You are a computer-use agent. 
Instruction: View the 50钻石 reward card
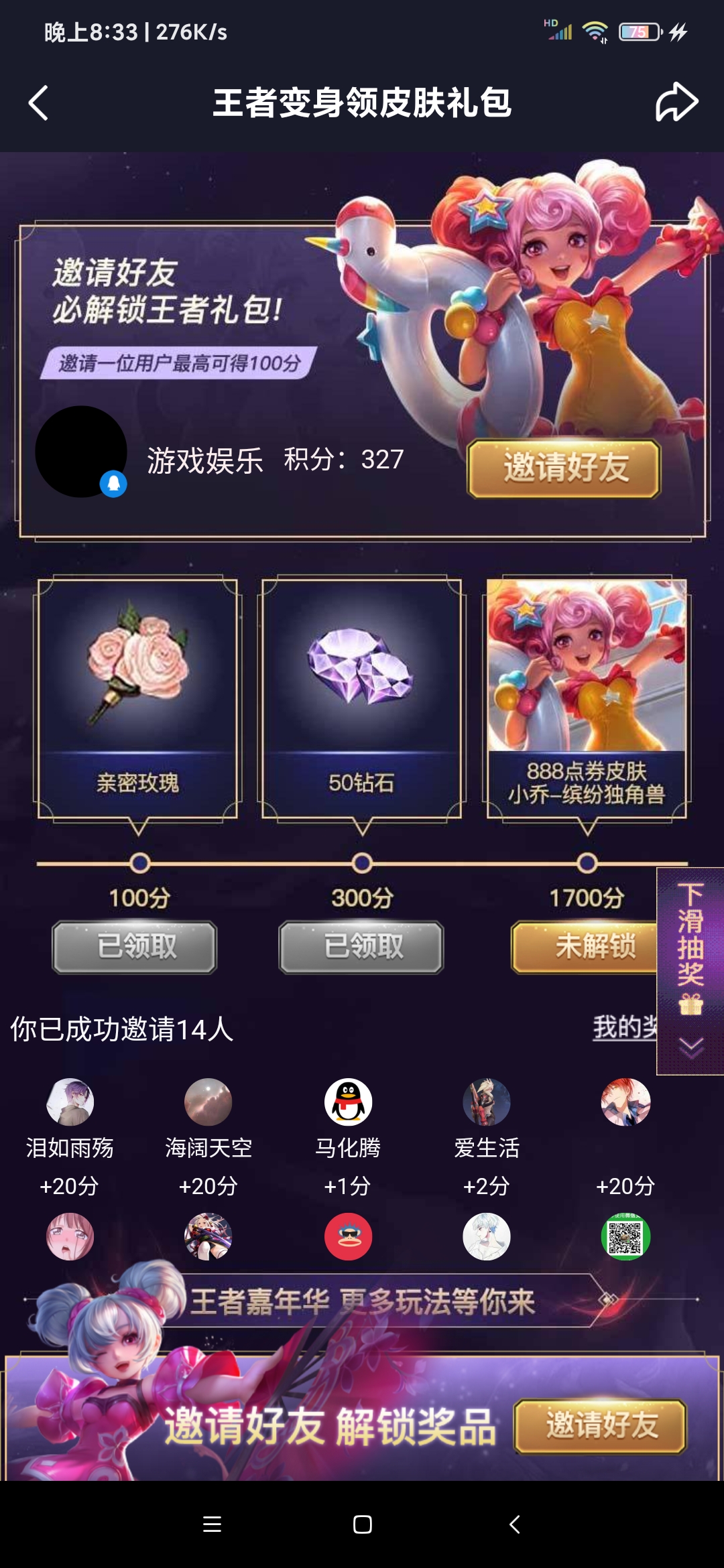(x=361, y=697)
